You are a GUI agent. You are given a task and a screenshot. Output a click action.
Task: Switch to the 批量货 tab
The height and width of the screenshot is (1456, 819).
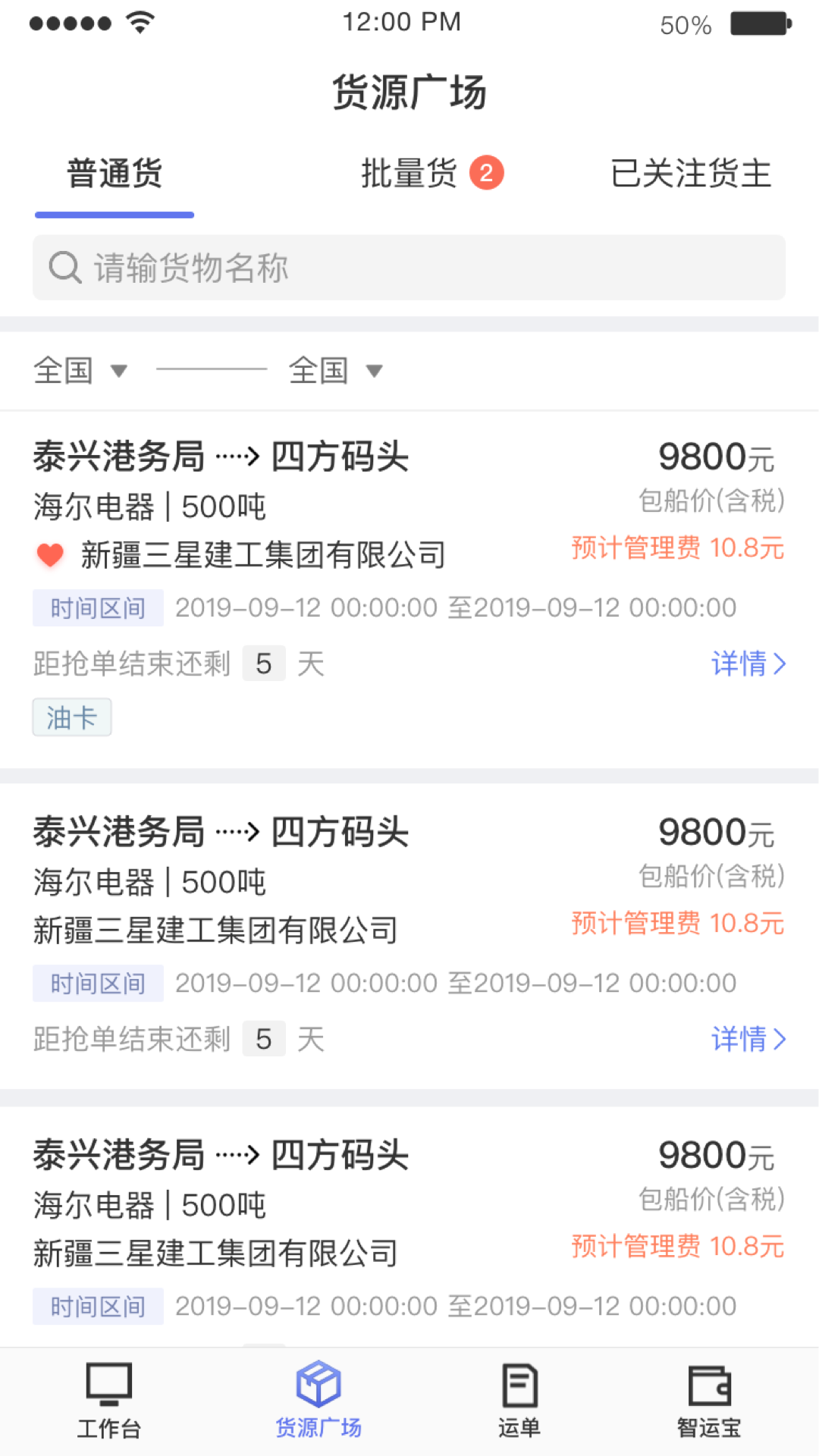(x=408, y=174)
